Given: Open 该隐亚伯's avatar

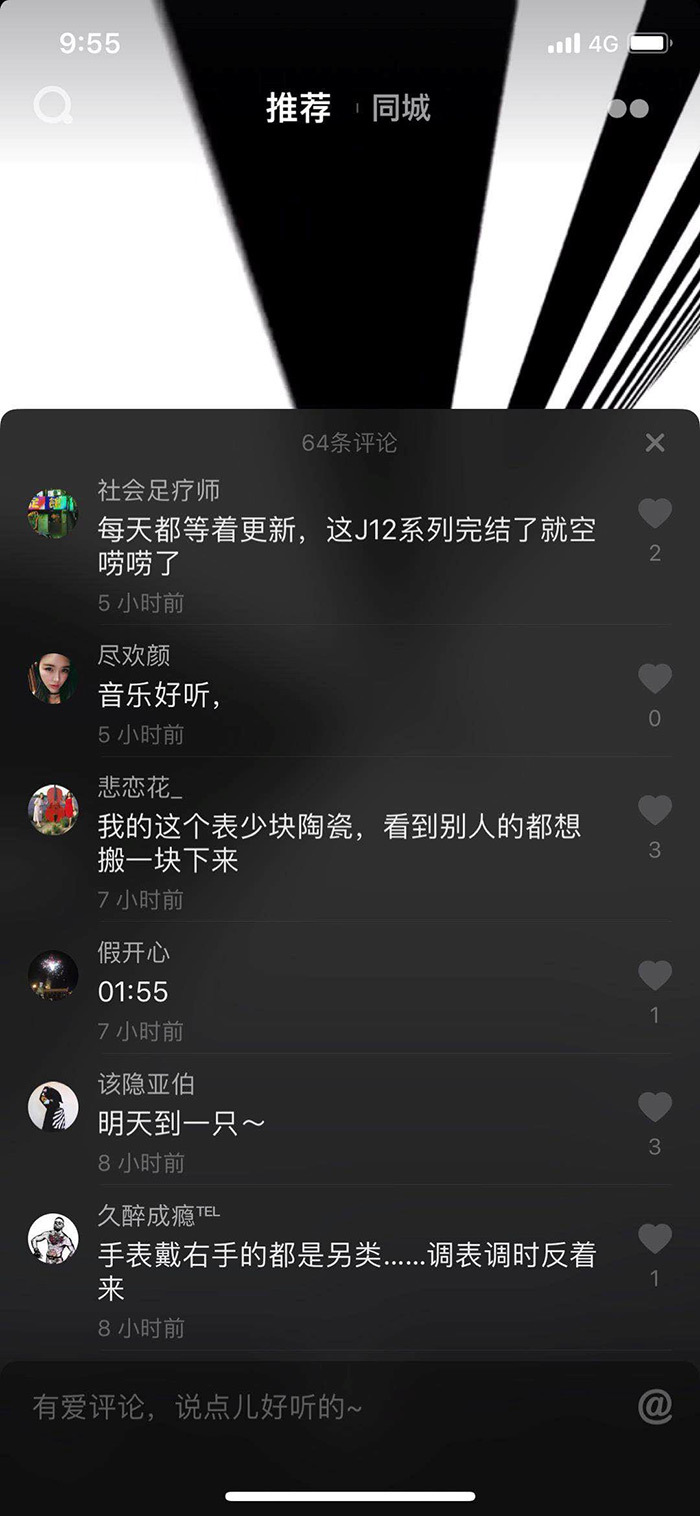Looking at the screenshot, I should coord(53,1107).
